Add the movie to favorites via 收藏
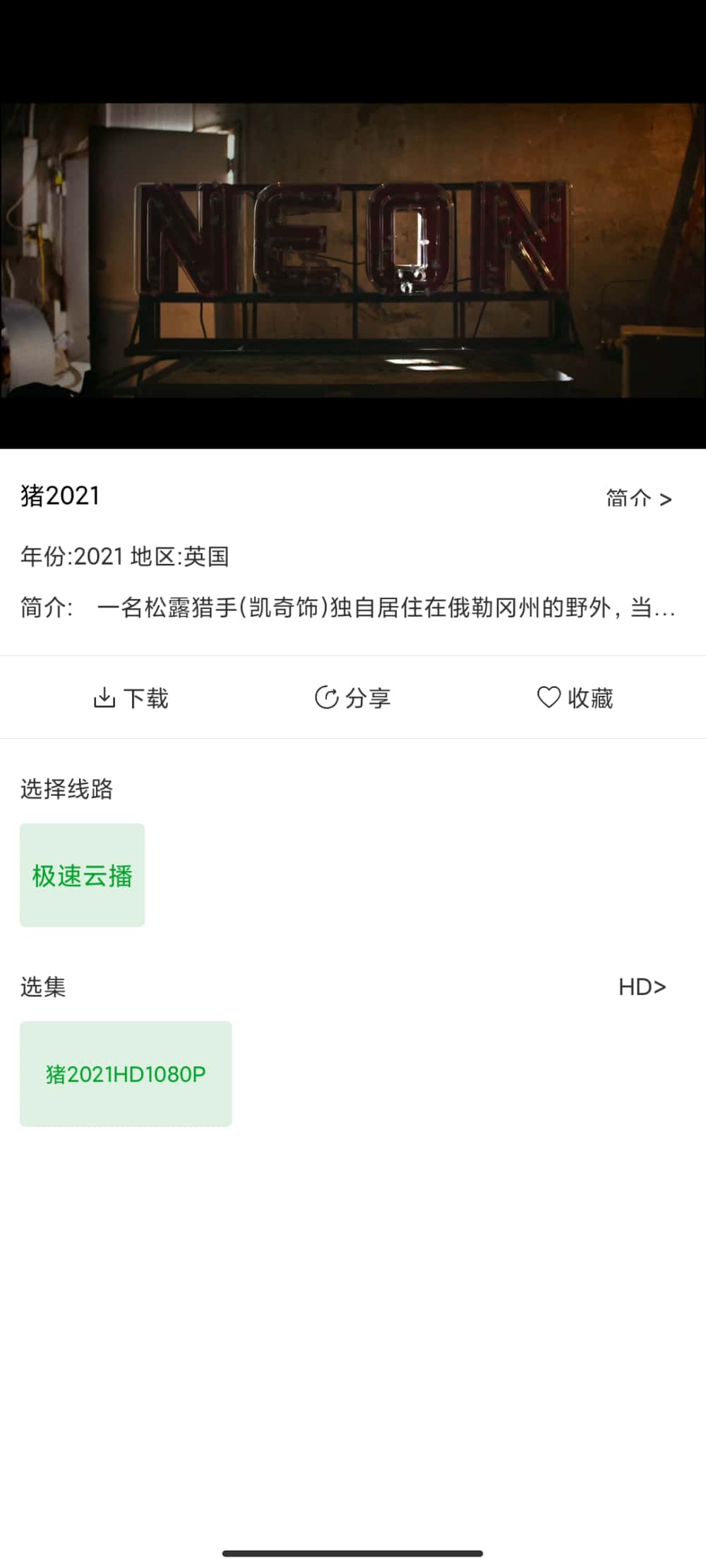Viewport: 706px width, 1568px height. click(575, 698)
